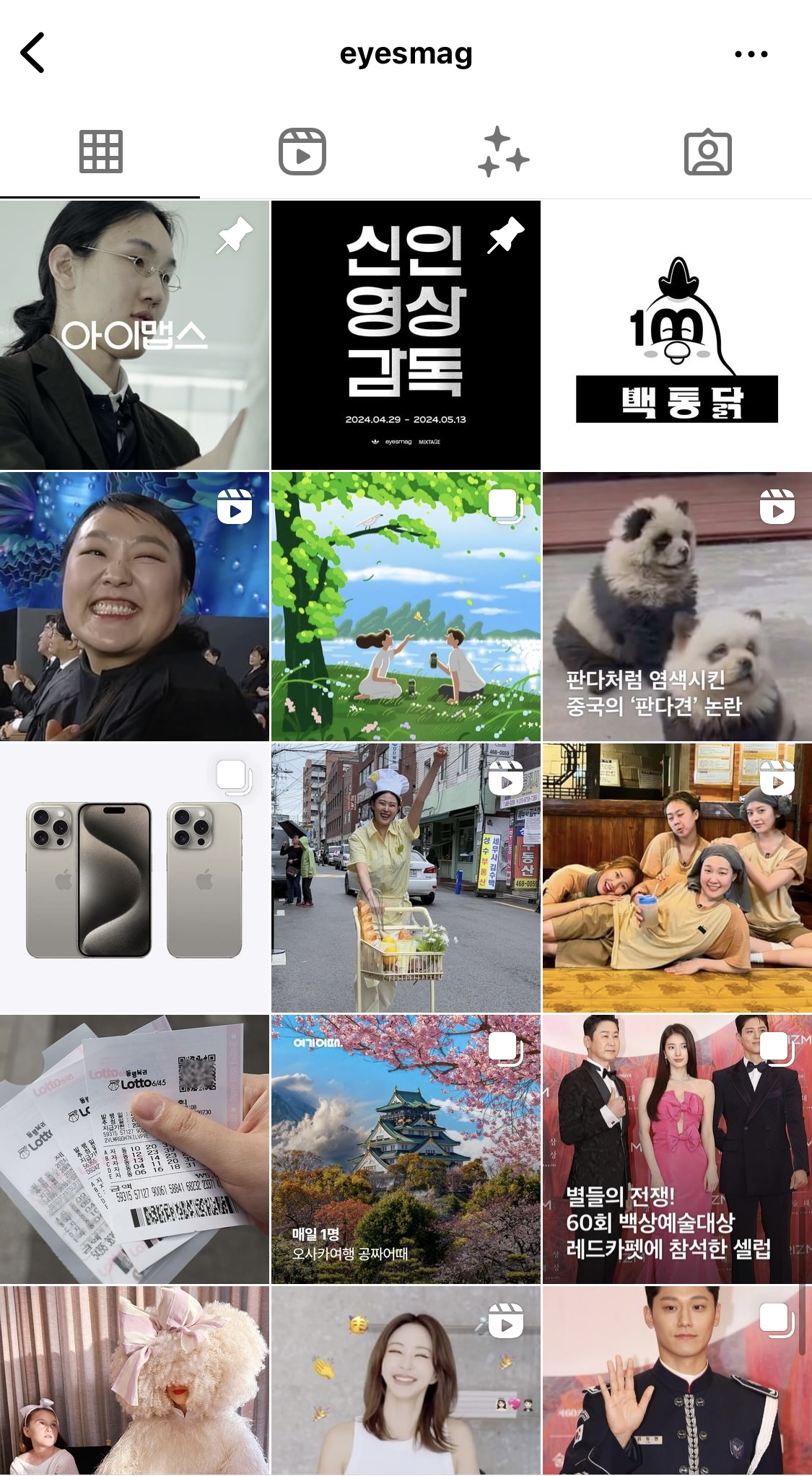Play the laughing woman in graduation audience reel
Viewport: 812px width, 1476px height.
(x=134, y=606)
